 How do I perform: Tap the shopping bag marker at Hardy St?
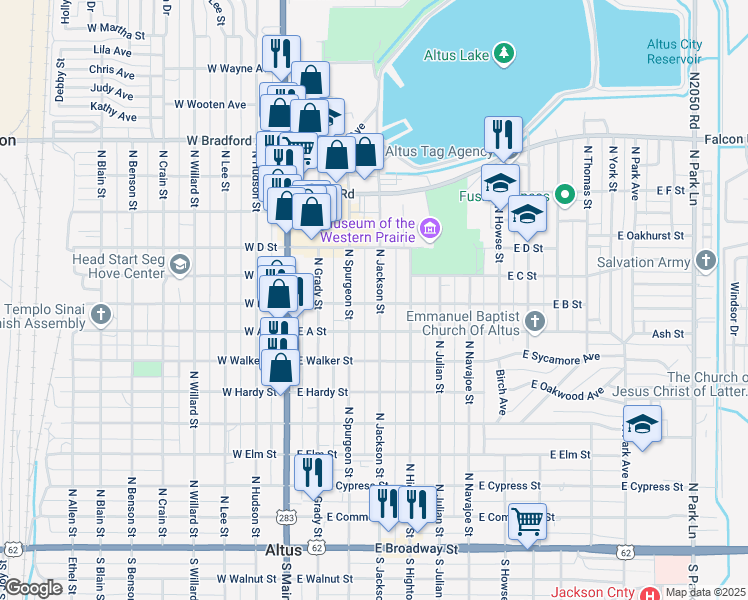click(x=281, y=367)
